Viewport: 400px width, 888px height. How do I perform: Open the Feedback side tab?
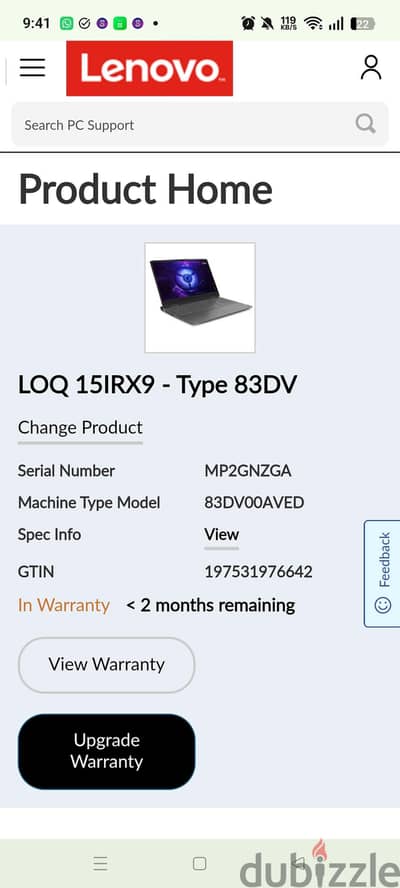pyautogui.click(x=382, y=573)
